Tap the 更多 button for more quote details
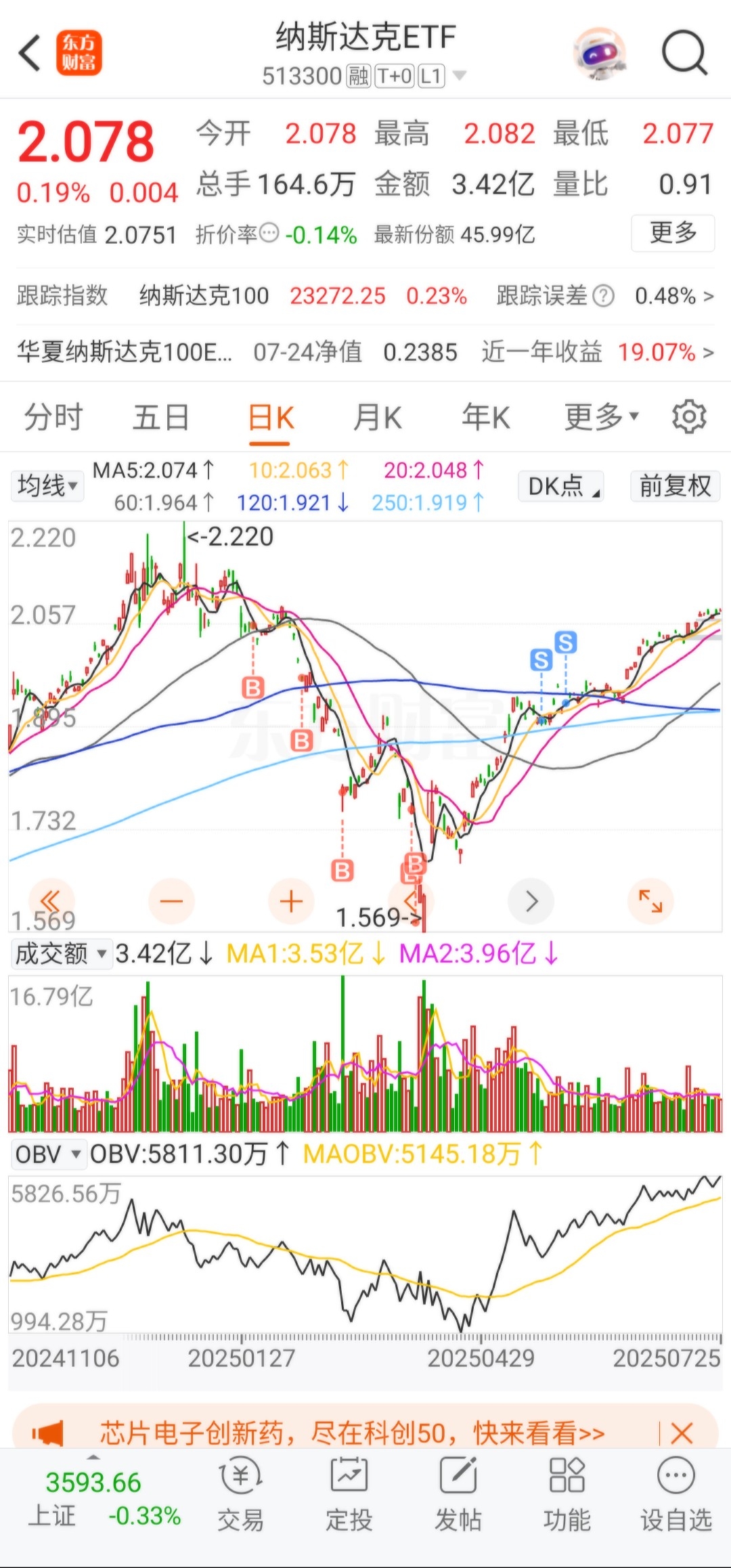The width and height of the screenshot is (731, 1568). click(x=672, y=233)
